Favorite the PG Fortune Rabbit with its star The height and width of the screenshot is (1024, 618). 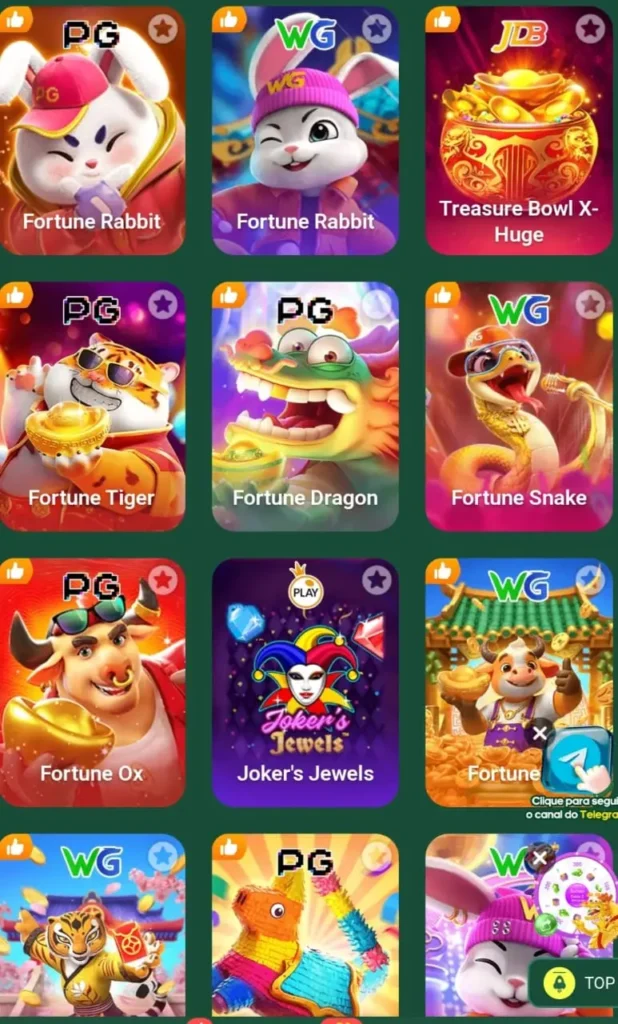pyautogui.click(x=163, y=29)
